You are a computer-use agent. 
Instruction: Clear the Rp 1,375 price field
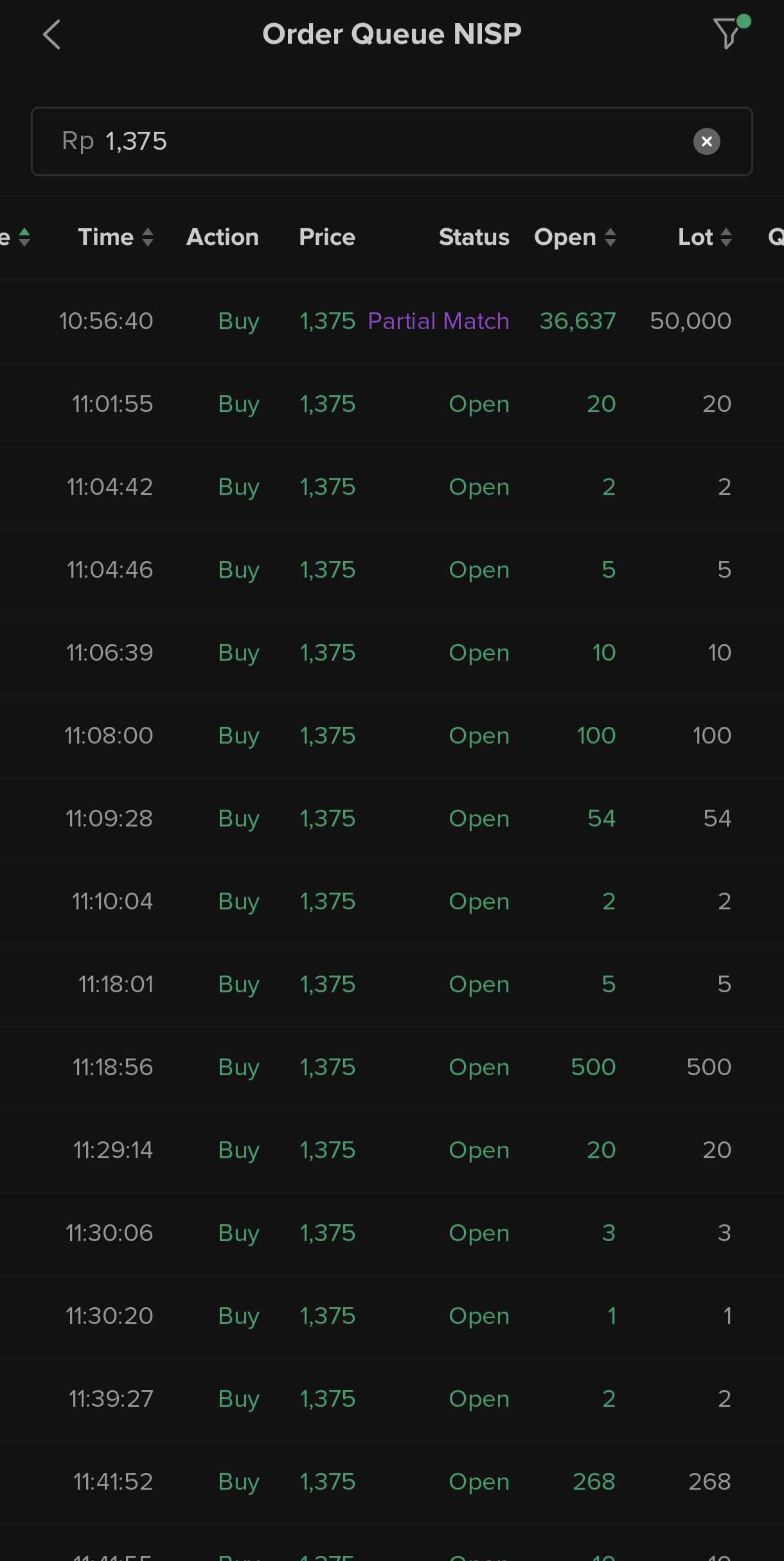tap(706, 141)
